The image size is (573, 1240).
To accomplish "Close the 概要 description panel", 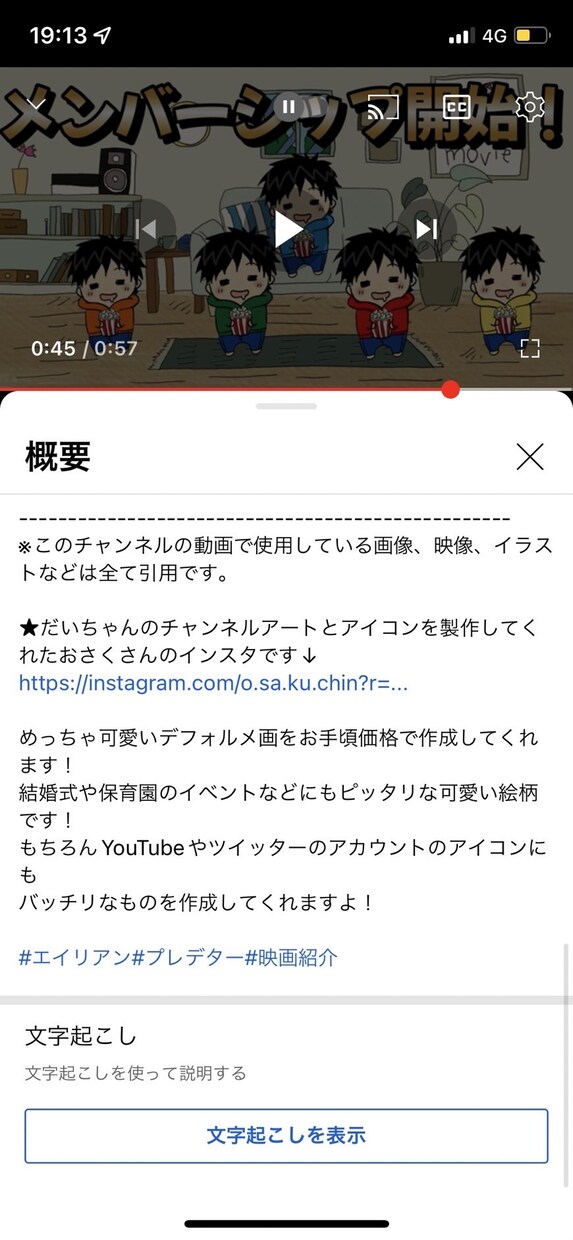I will [529, 457].
